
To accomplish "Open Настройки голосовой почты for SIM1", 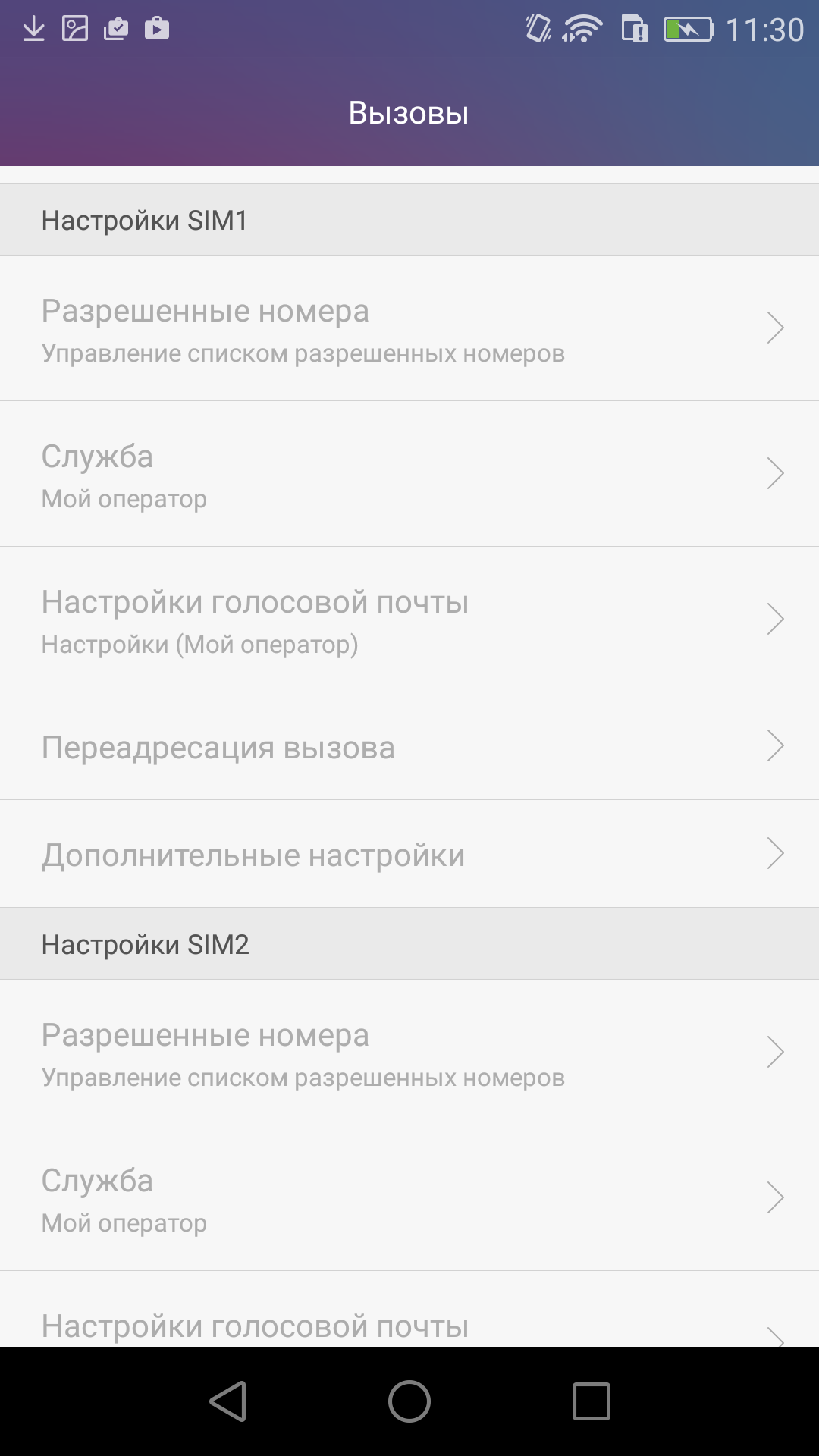I will tap(409, 620).
